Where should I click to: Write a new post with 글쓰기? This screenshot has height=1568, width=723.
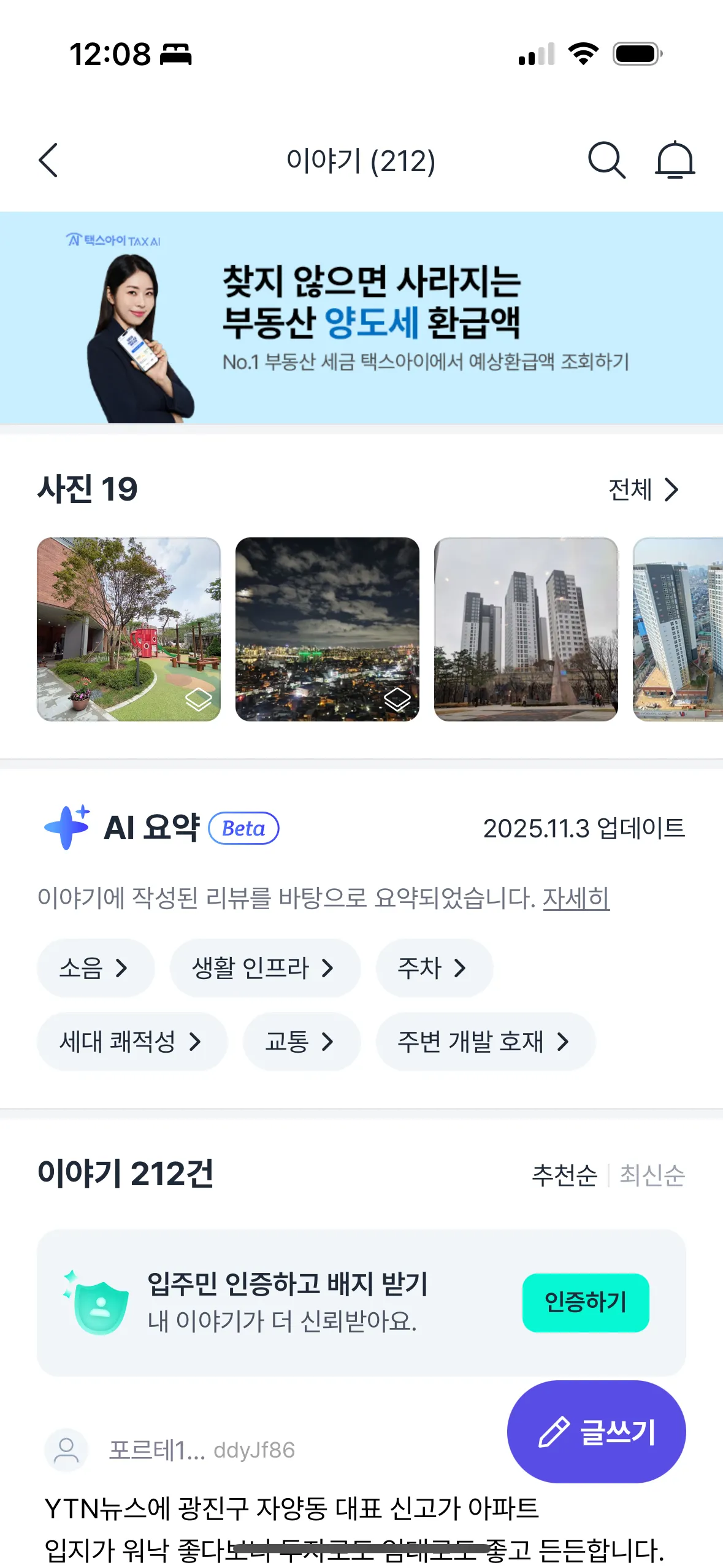596,1432
